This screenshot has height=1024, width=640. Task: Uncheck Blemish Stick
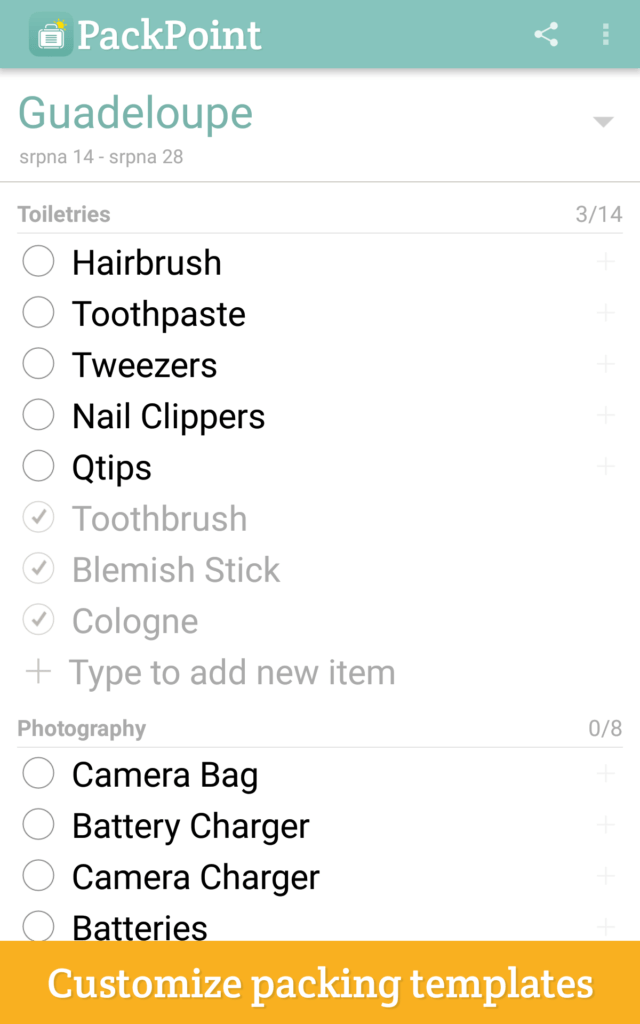click(39, 569)
